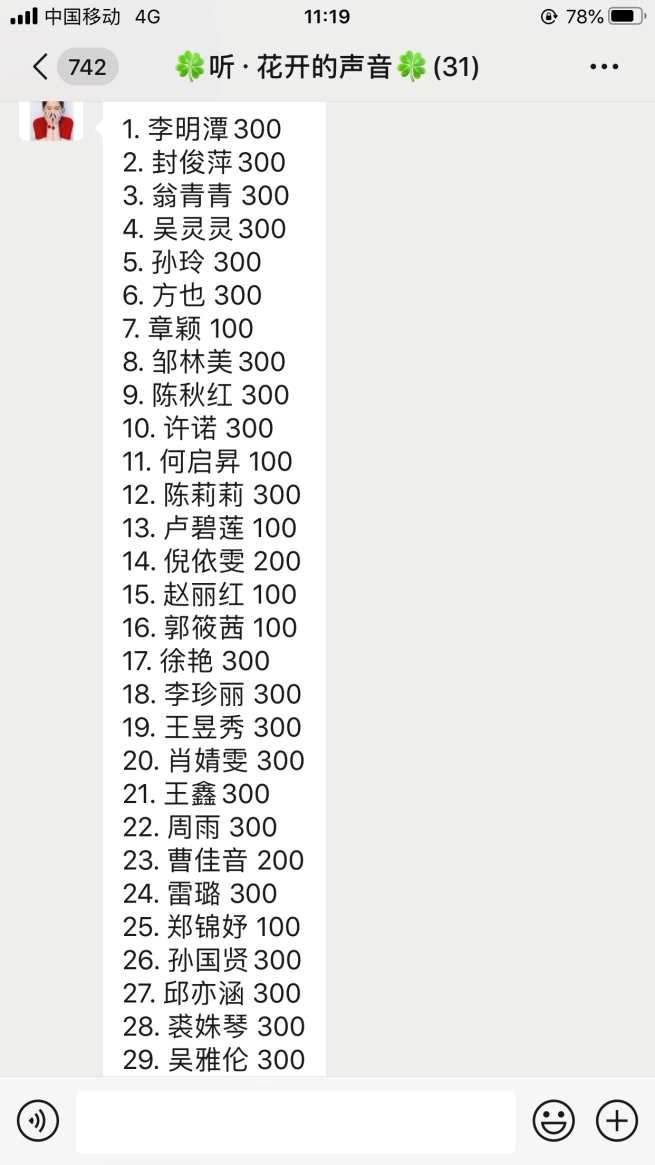Switch to voice message input

pos(38,1120)
